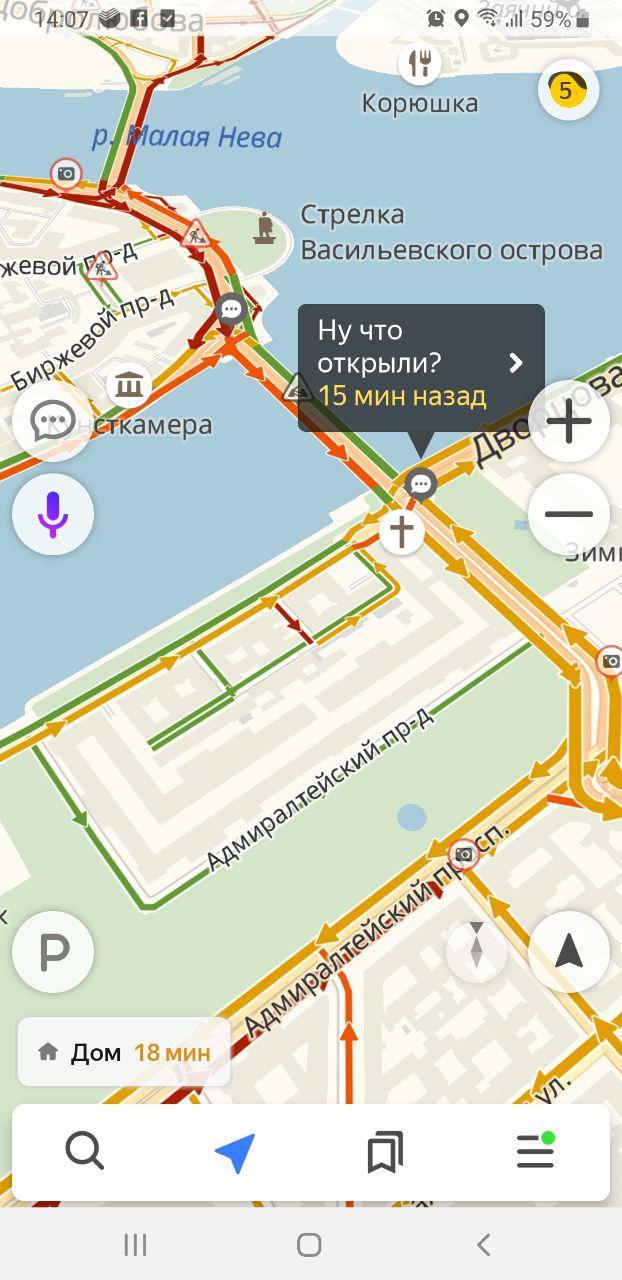The image size is (622, 1280).
Task: Open the traffic level indicator showing 5
Action: 568,90
